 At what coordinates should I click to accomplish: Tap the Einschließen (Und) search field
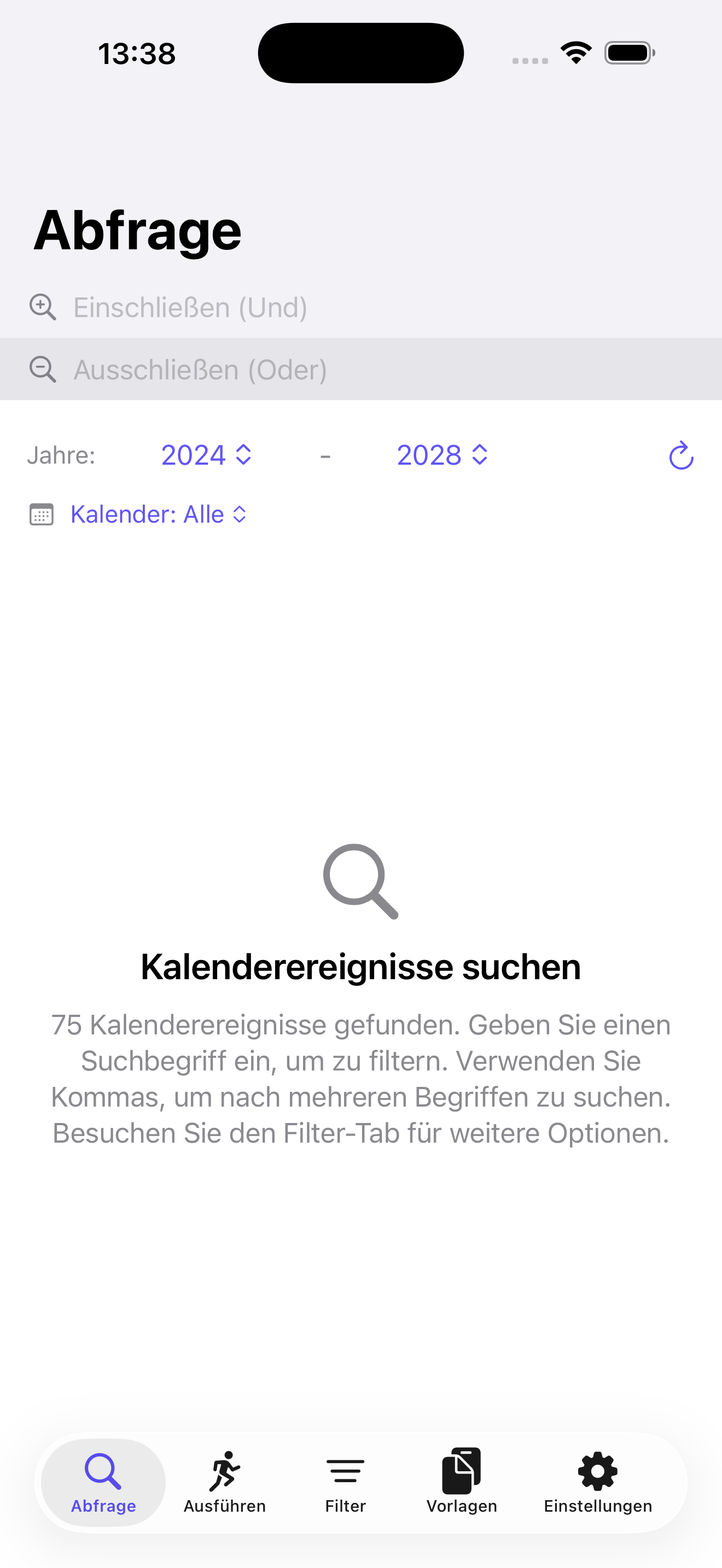pos(360,307)
